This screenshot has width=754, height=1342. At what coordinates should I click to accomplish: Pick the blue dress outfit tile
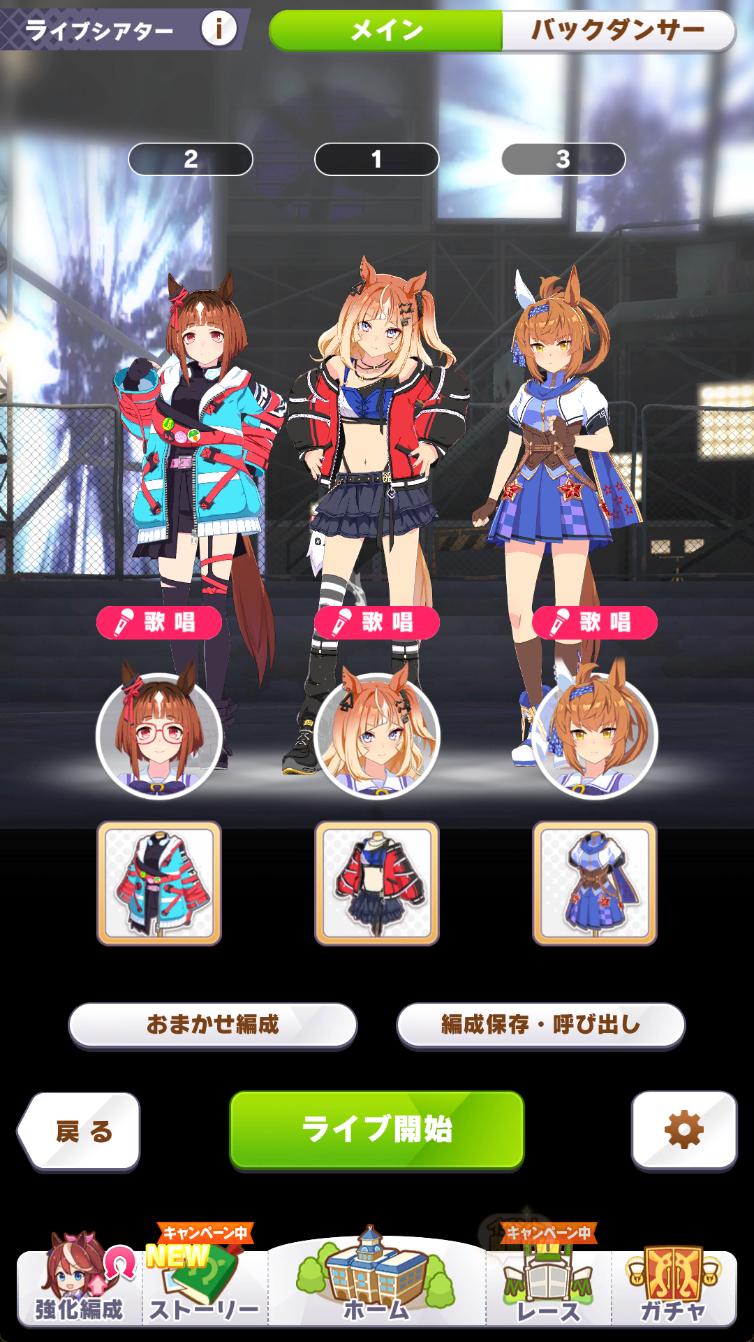pyautogui.click(x=595, y=883)
